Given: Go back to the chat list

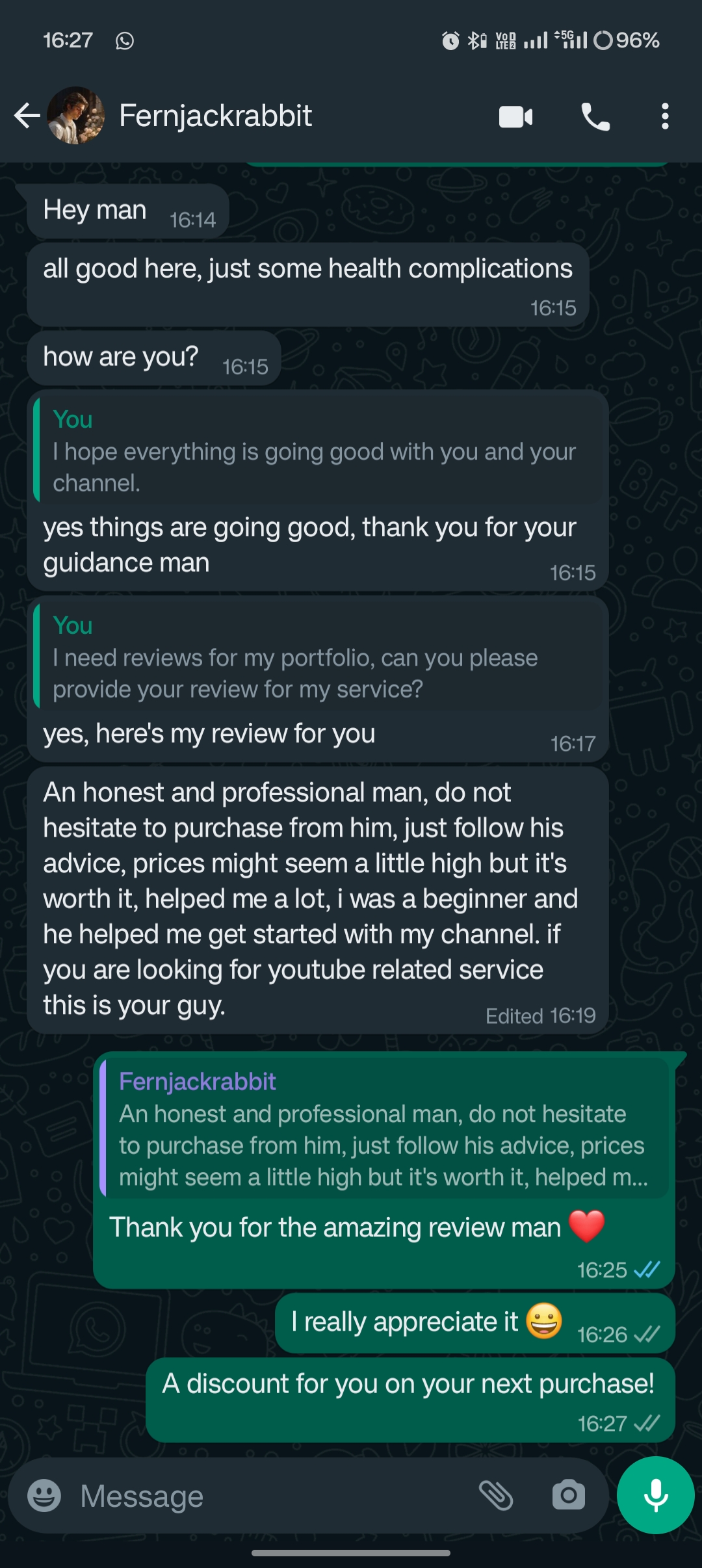Looking at the screenshot, I should (27, 116).
